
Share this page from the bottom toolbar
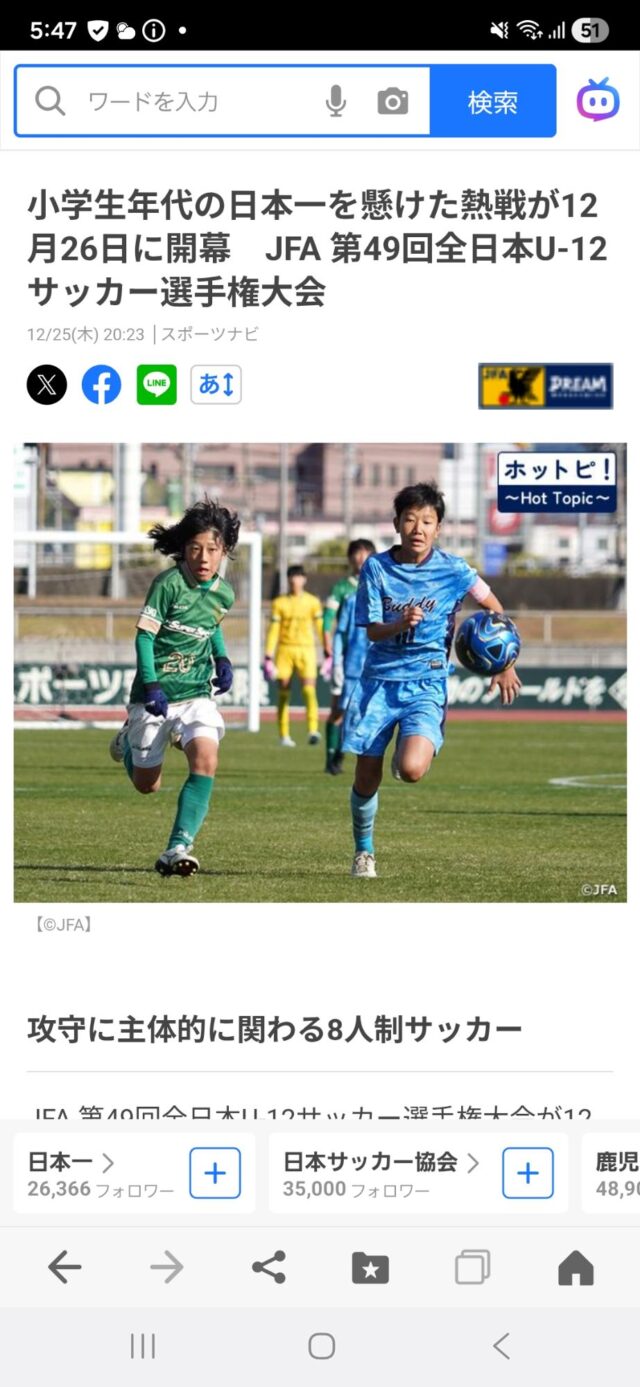point(268,1268)
